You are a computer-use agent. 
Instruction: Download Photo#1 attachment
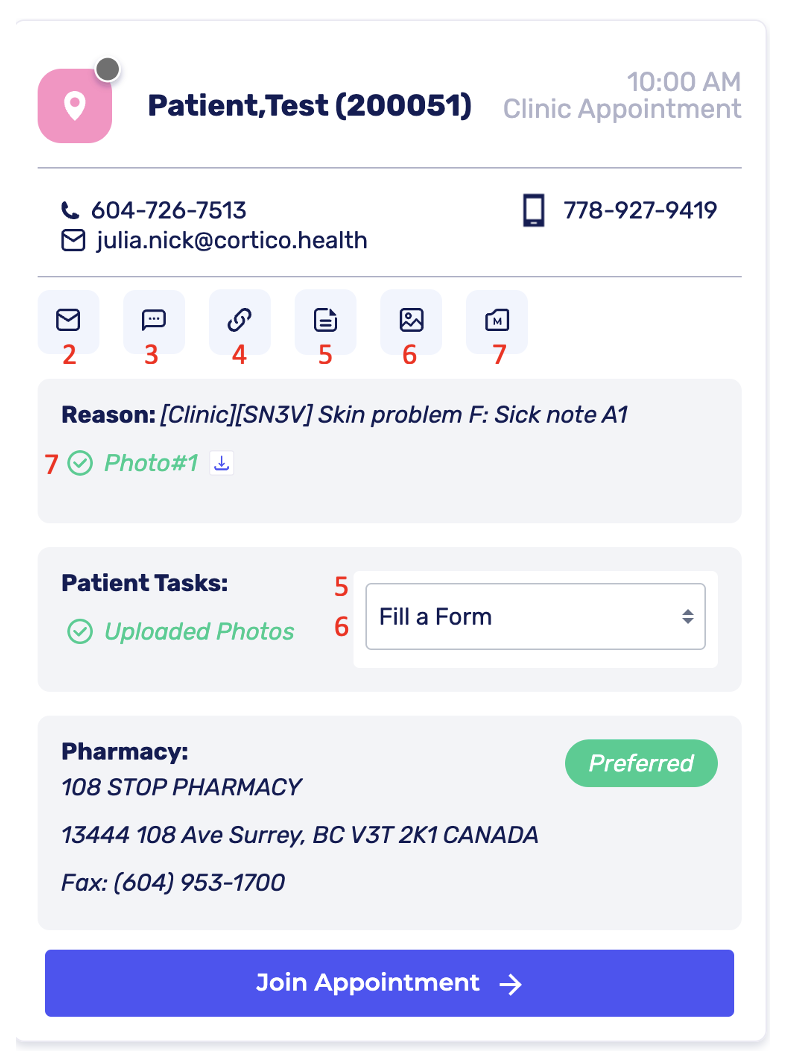(223, 463)
